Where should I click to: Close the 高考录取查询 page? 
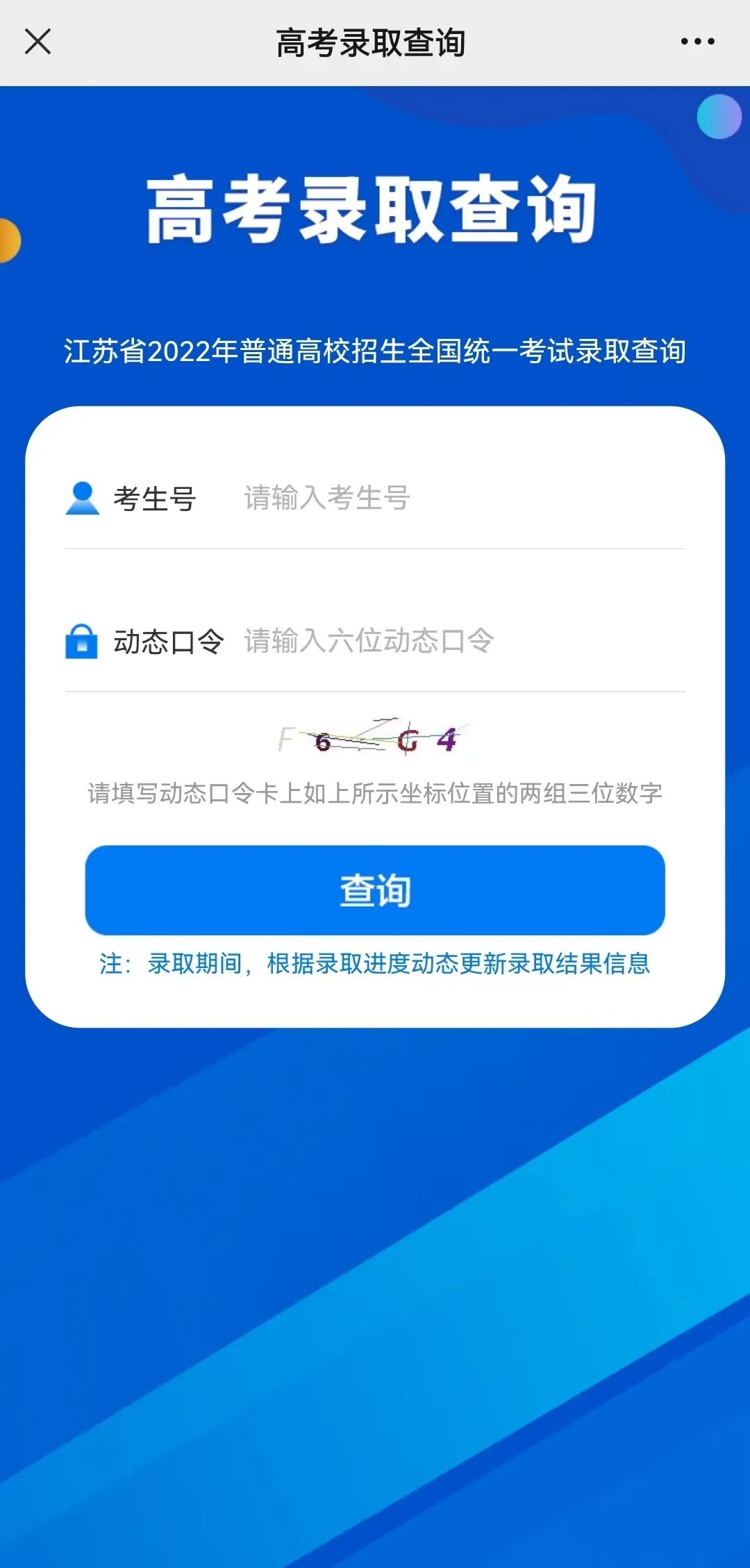coord(37,42)
